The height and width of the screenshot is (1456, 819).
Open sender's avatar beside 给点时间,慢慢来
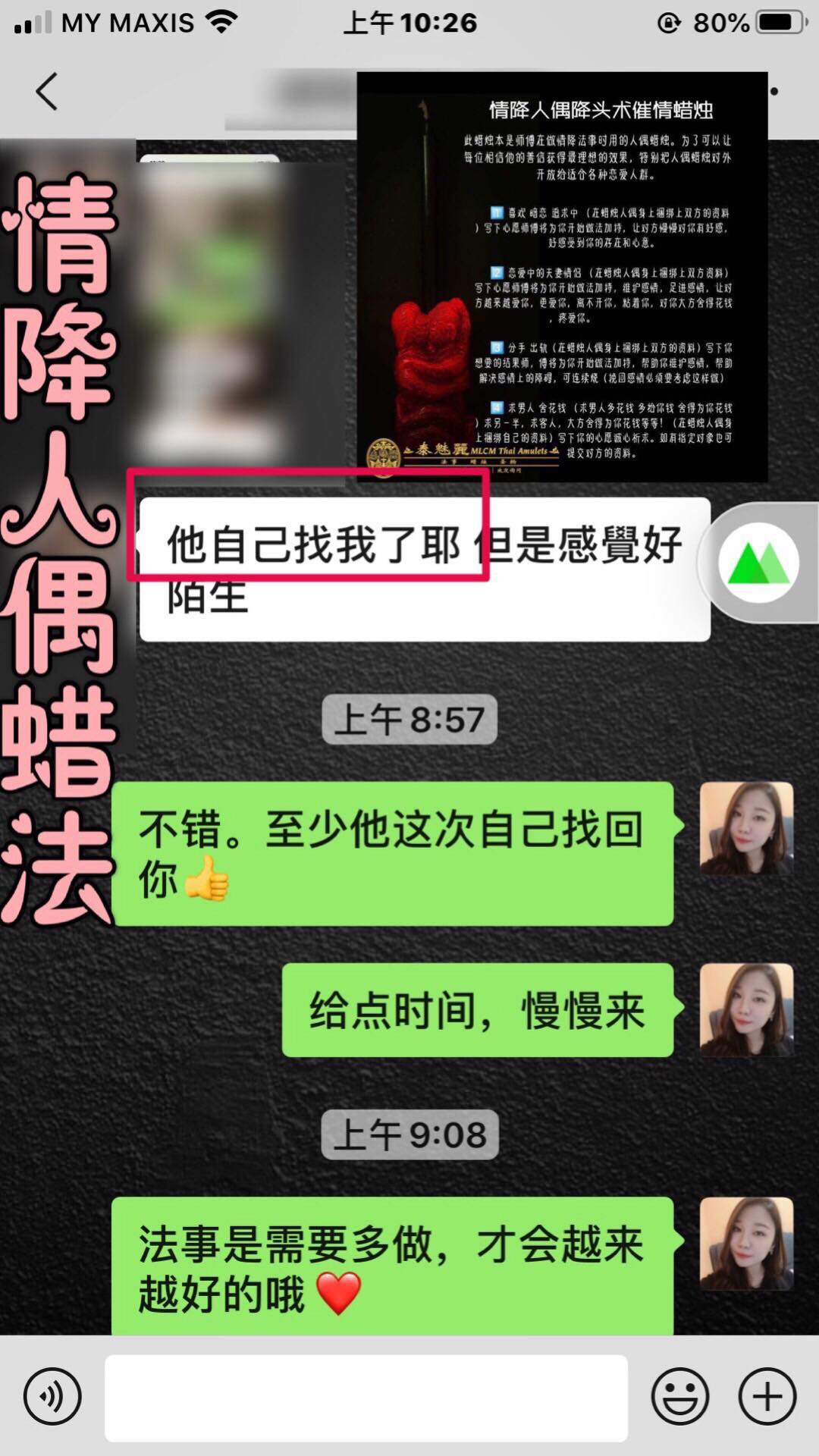coord(746,1010)
